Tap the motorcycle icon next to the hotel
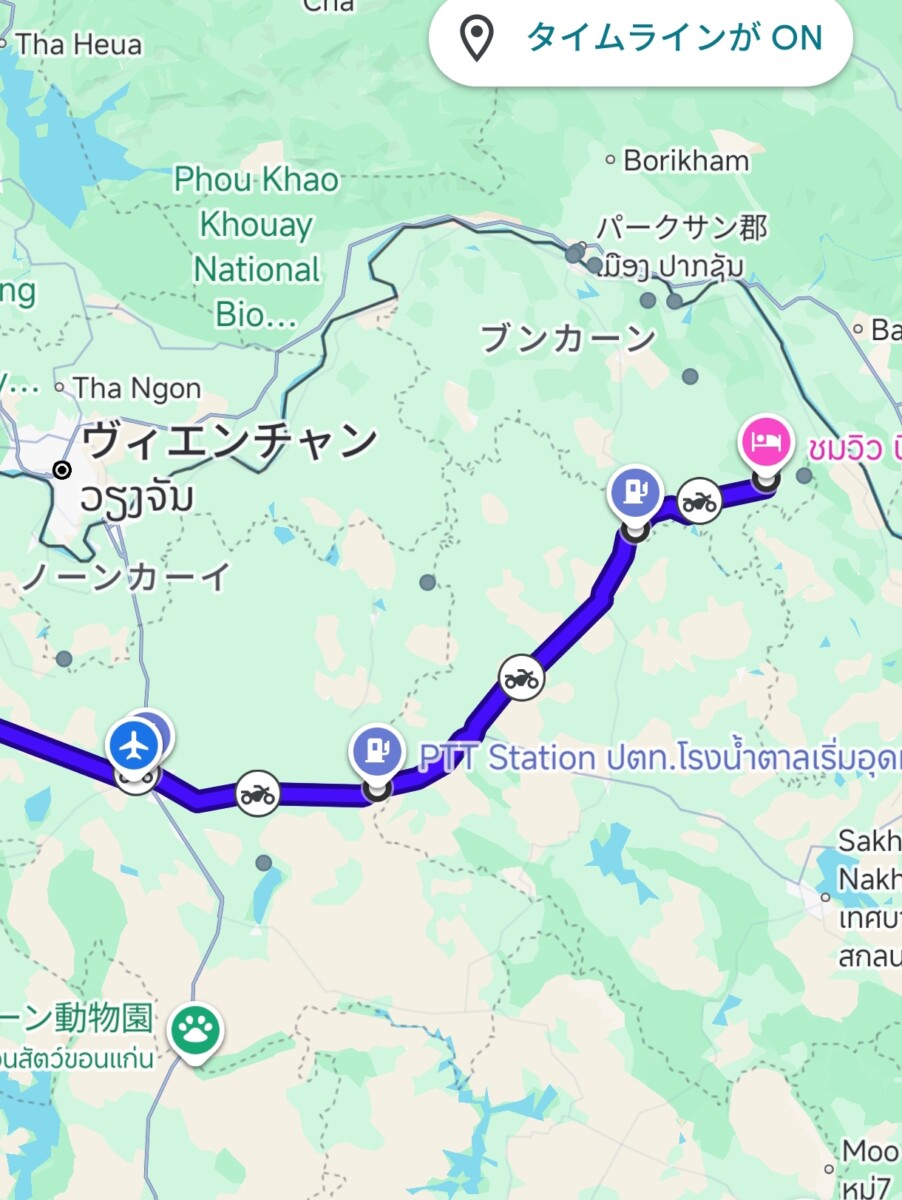Screen dimensions: 902x1200 pos(699,501)
